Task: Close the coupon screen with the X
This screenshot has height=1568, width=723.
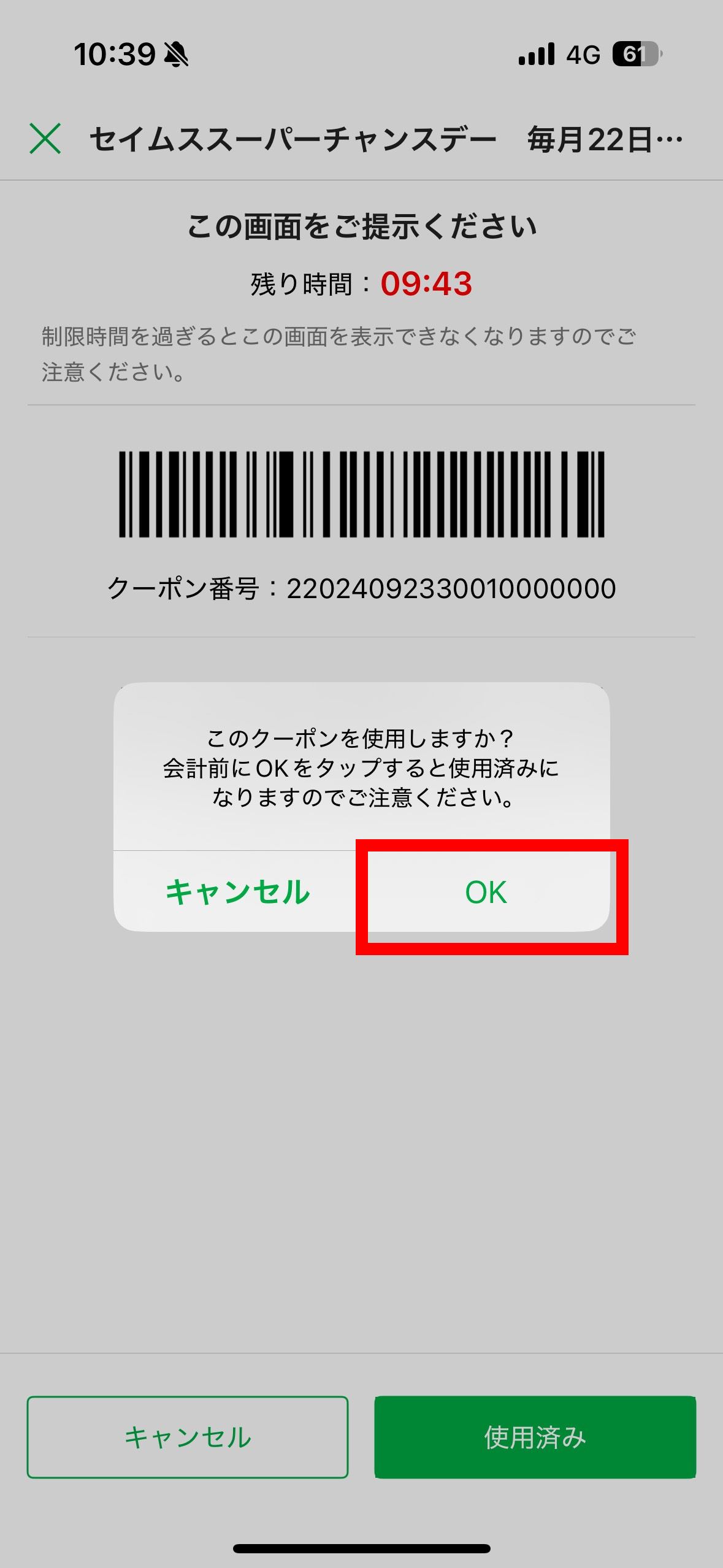Action: tap(45, 139)
